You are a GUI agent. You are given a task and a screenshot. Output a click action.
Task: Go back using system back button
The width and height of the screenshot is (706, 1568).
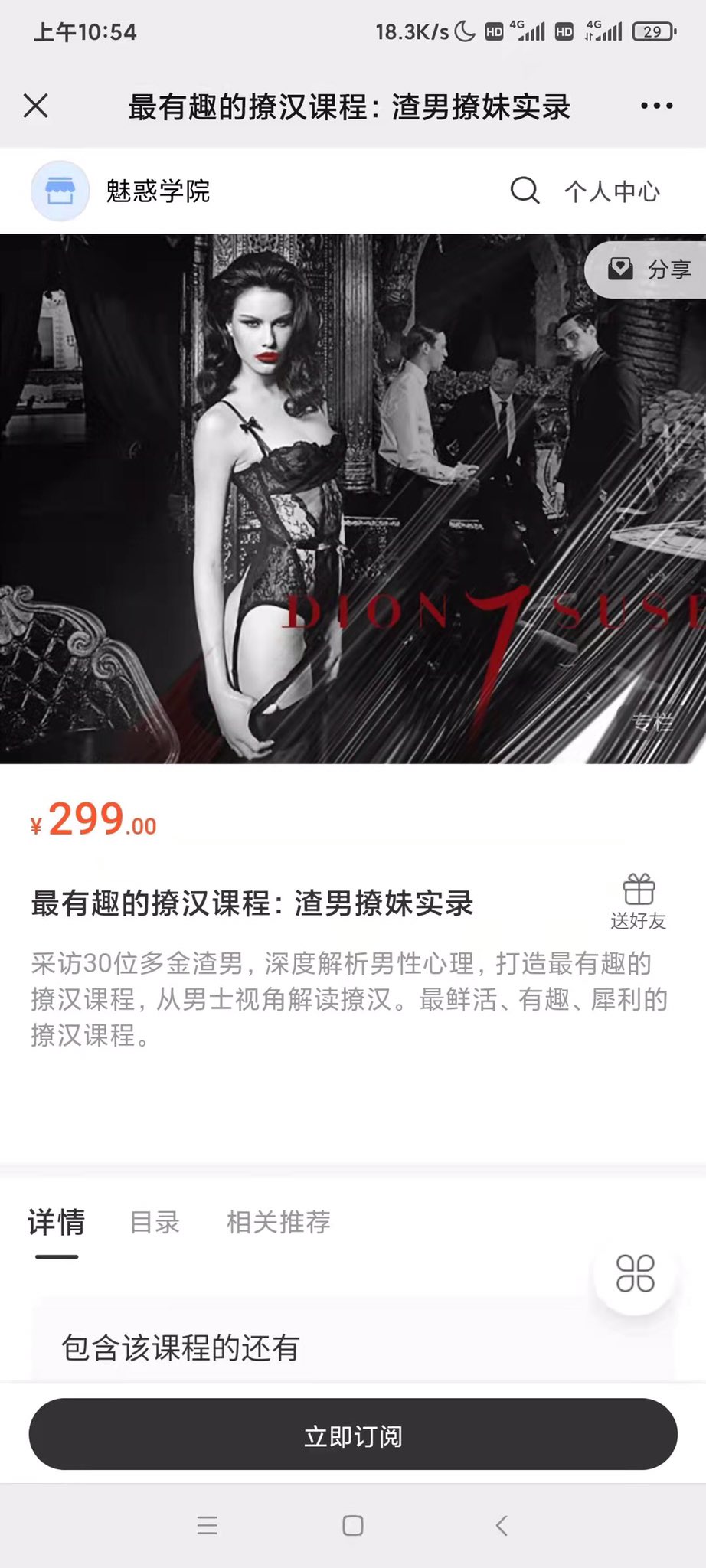[502, 1525]
